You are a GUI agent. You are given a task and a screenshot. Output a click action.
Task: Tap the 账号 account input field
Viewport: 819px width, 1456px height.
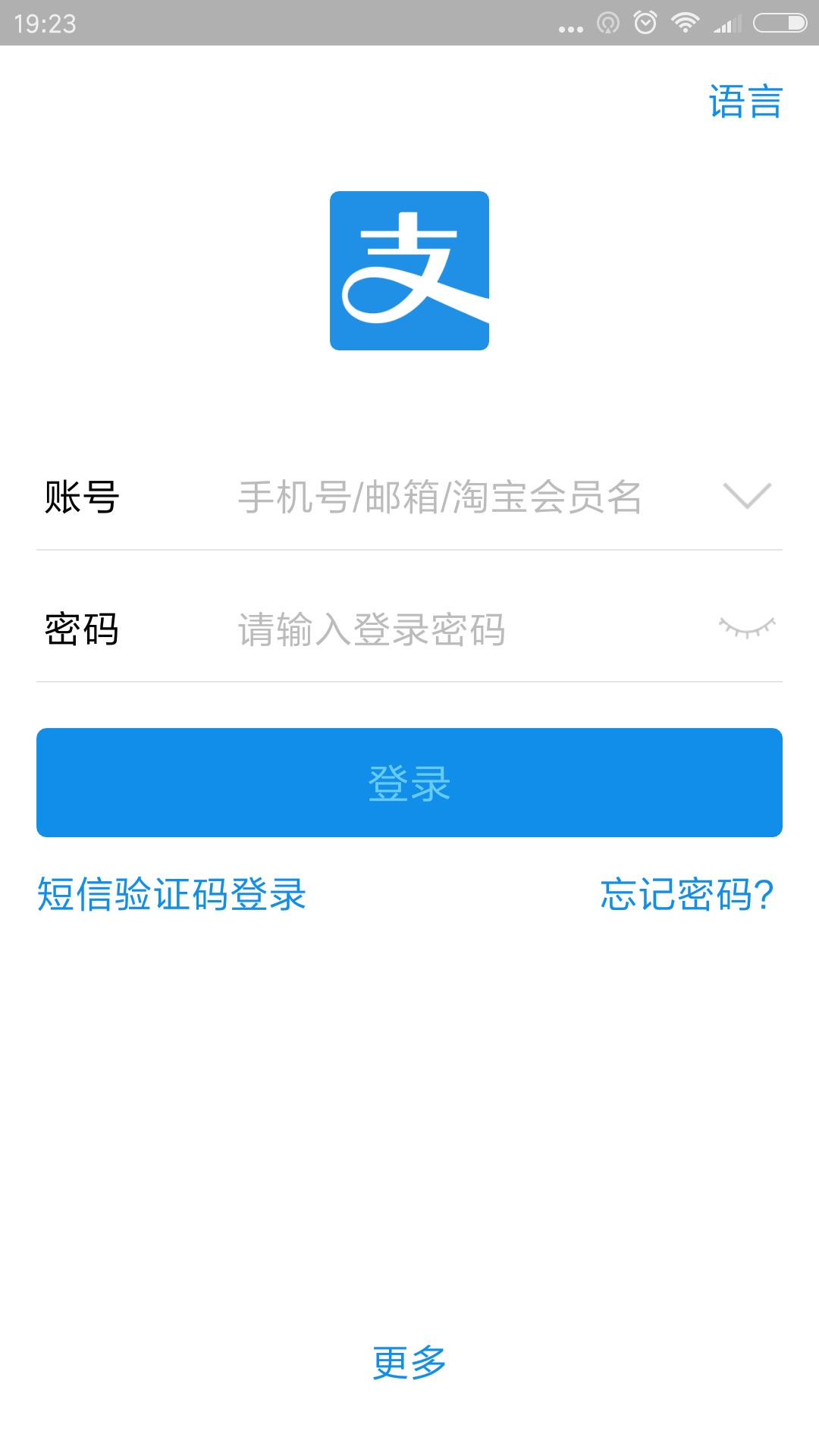click(440, 497)
